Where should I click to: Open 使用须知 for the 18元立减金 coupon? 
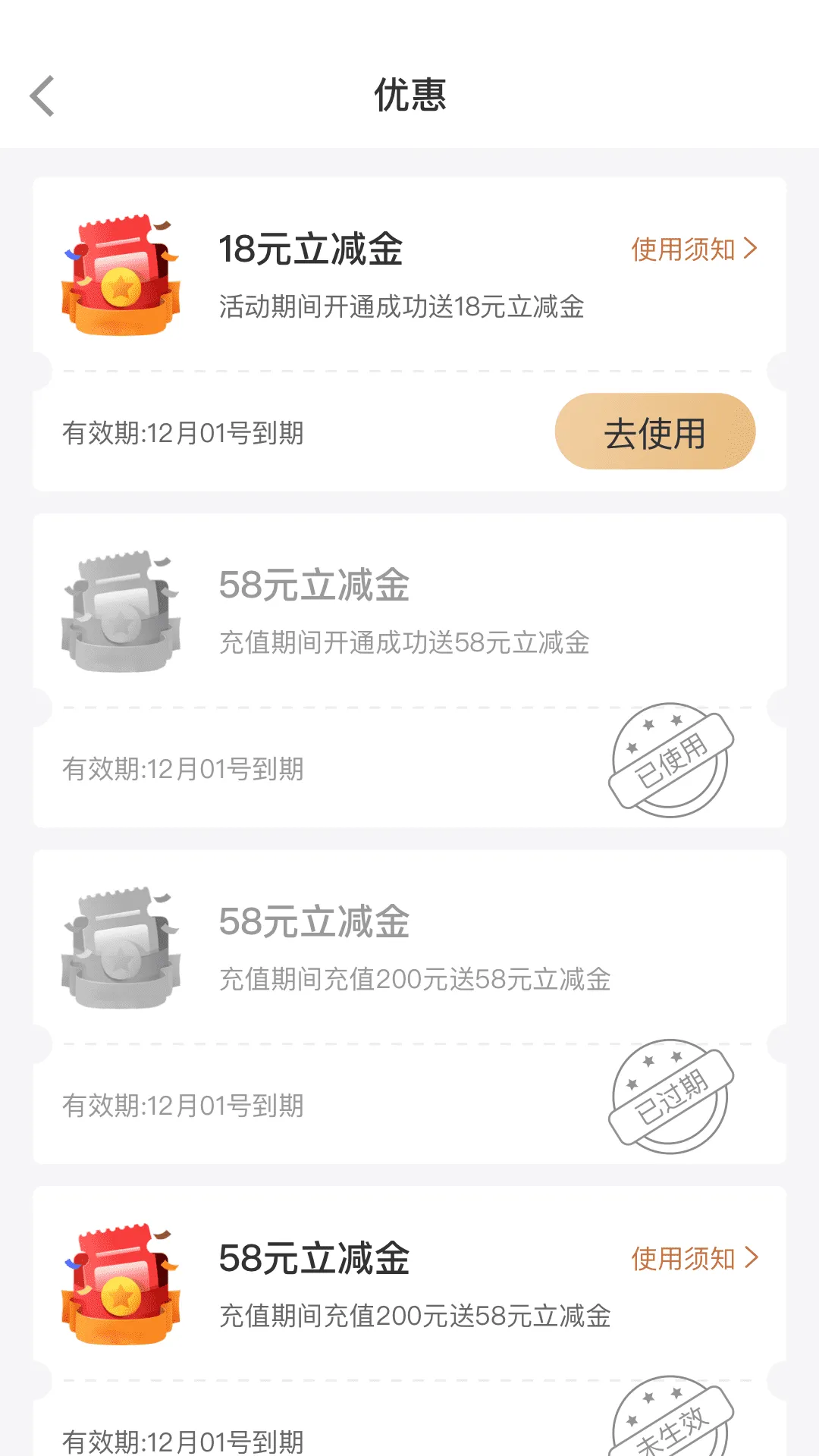pyautogui.click(x=694, y=249)
